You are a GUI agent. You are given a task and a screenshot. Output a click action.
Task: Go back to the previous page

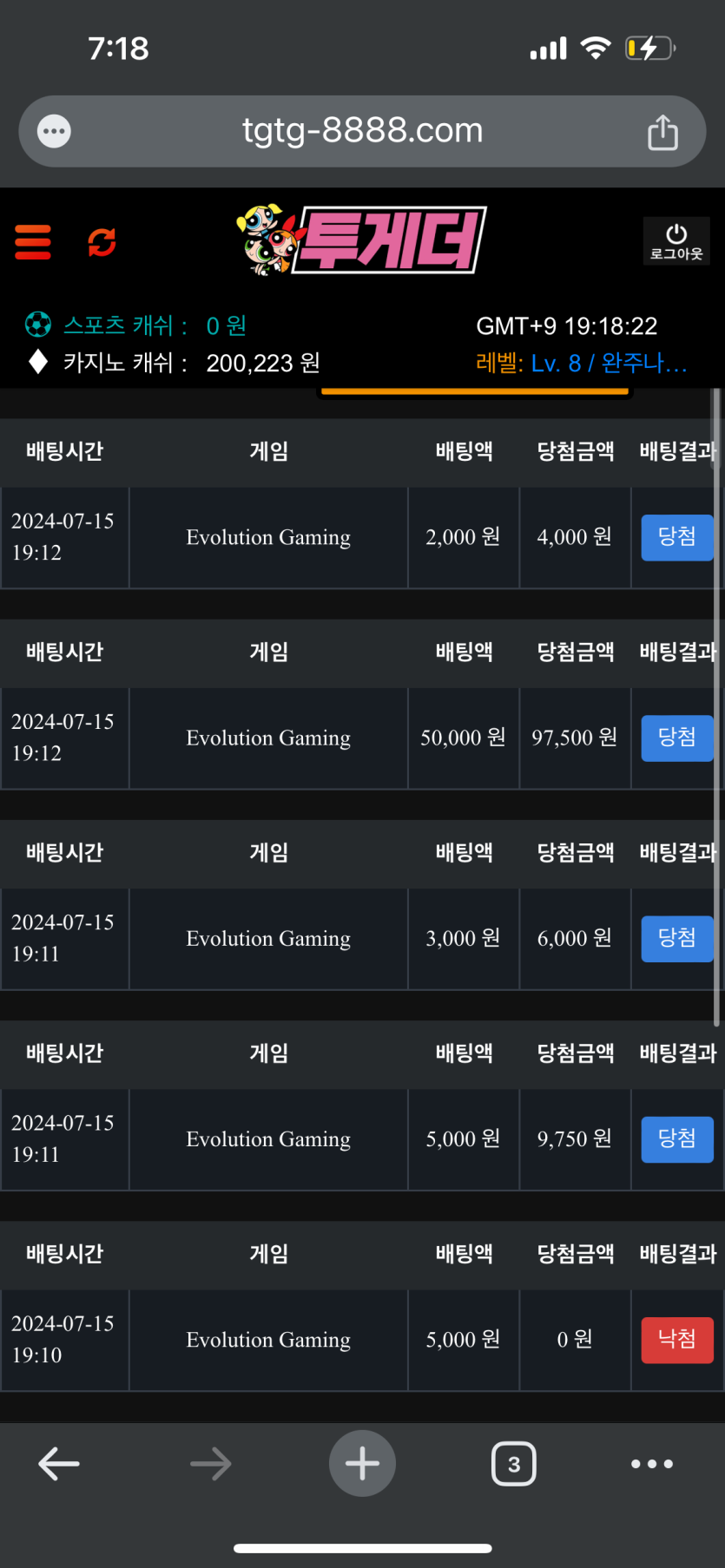tap(59, 1464)
